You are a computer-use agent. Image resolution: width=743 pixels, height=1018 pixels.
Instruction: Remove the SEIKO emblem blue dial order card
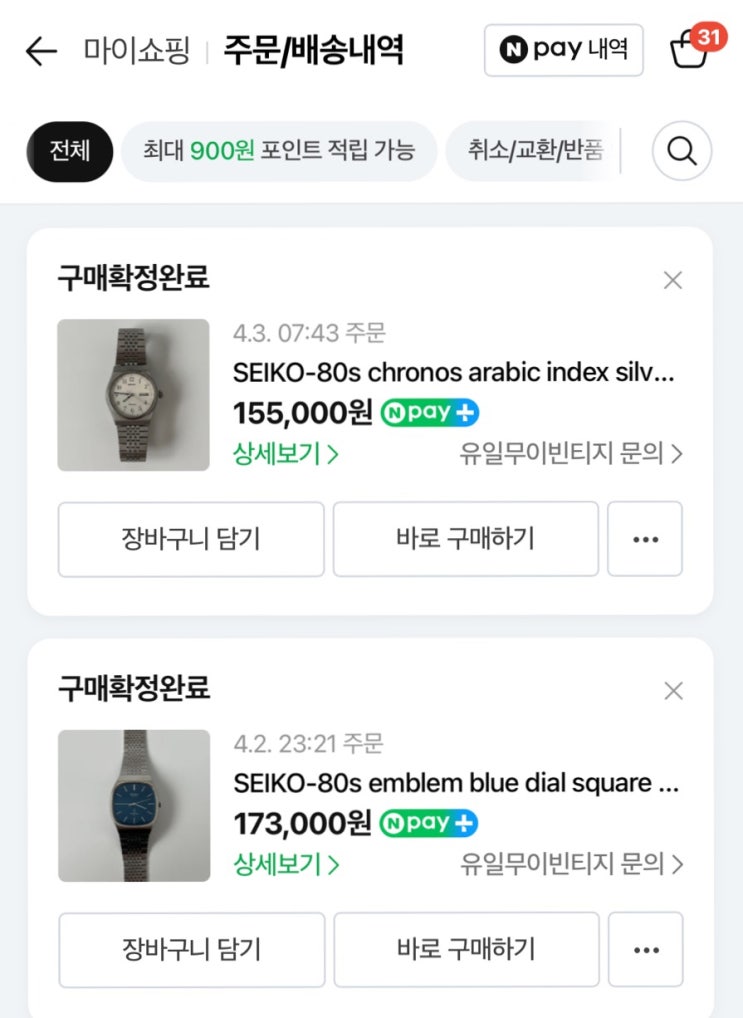point(673,690)
